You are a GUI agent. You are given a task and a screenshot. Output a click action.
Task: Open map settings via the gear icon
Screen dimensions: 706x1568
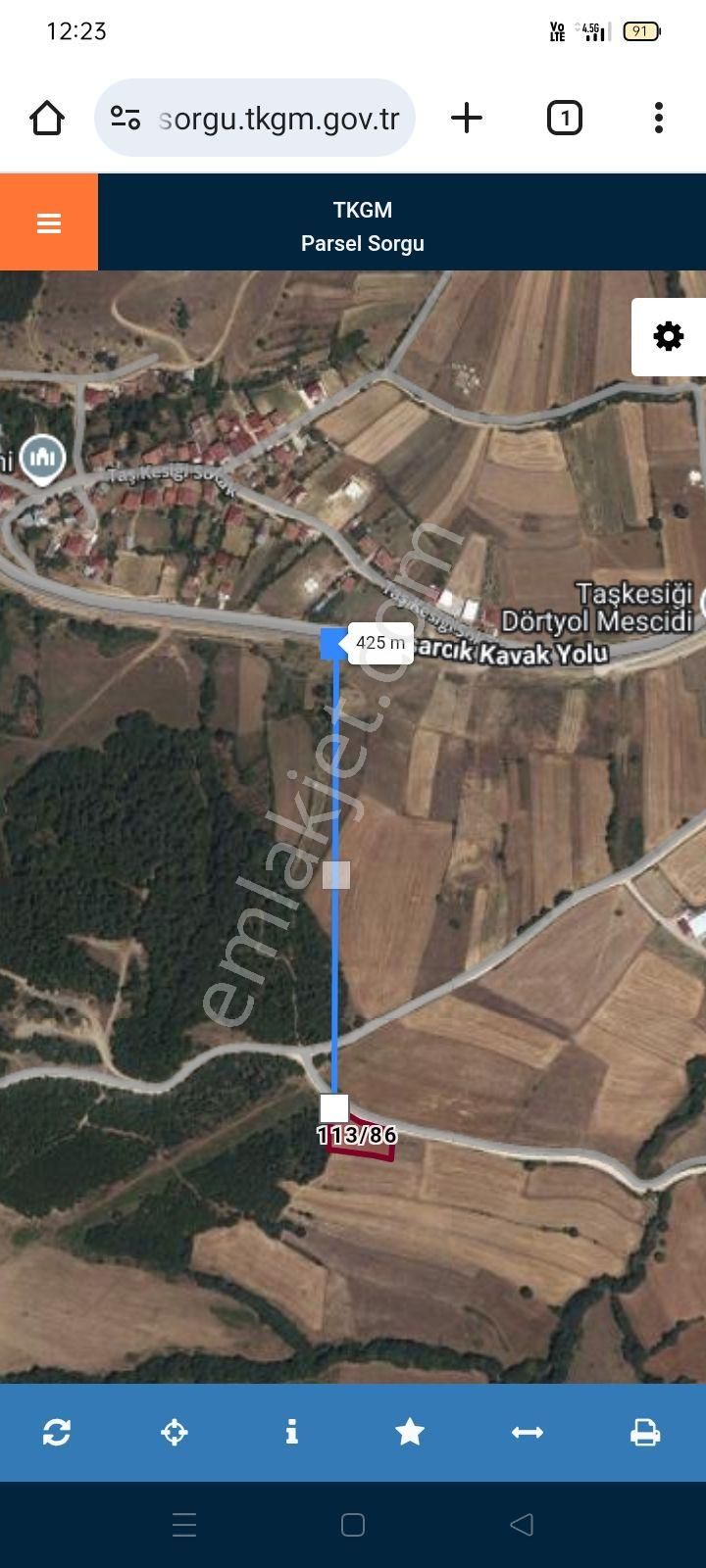669,335
